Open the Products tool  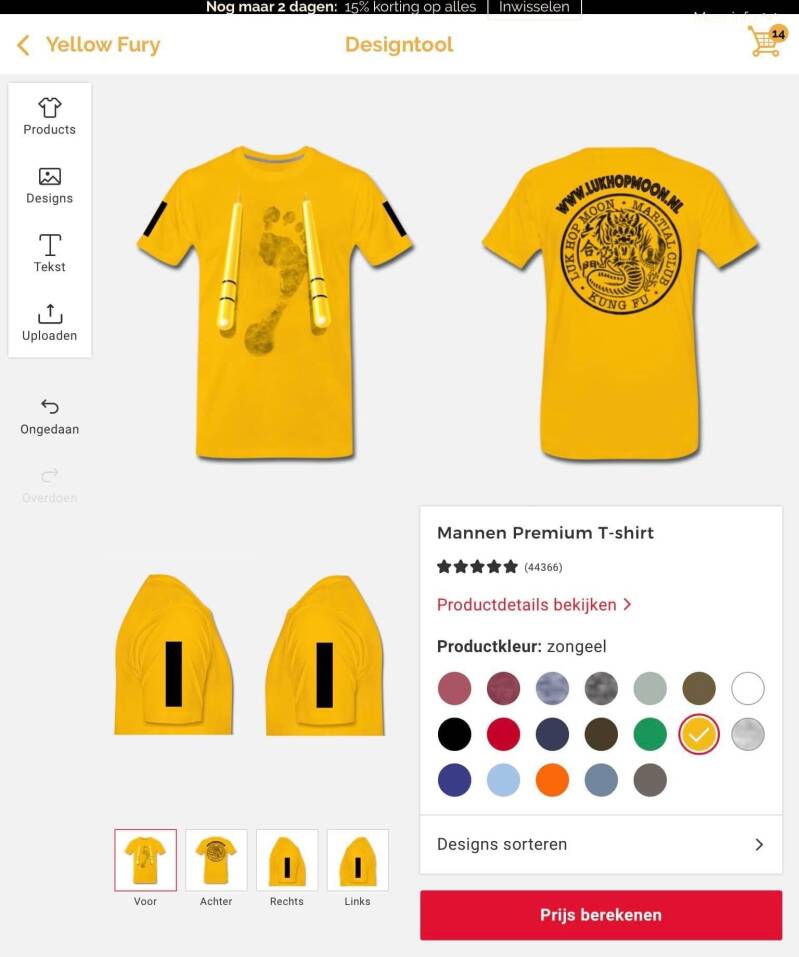pyautogui.click(x=49, y=116)
